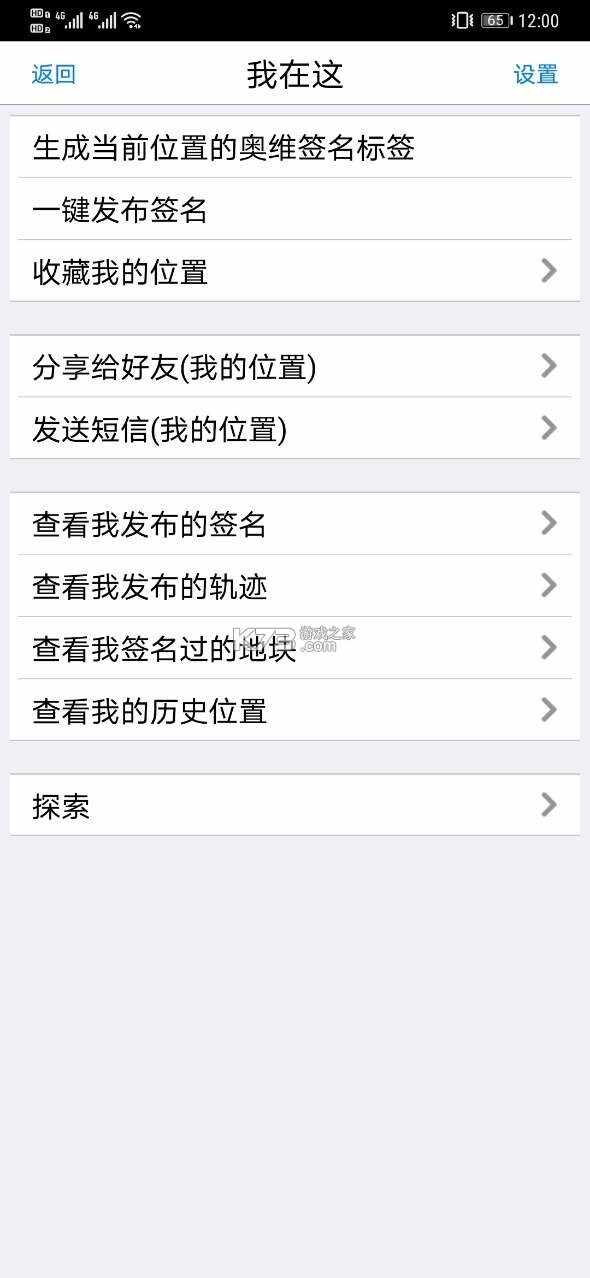Screen dimensions: 590x1278
Task: Open the 探索 row
Action: [295, 805]
